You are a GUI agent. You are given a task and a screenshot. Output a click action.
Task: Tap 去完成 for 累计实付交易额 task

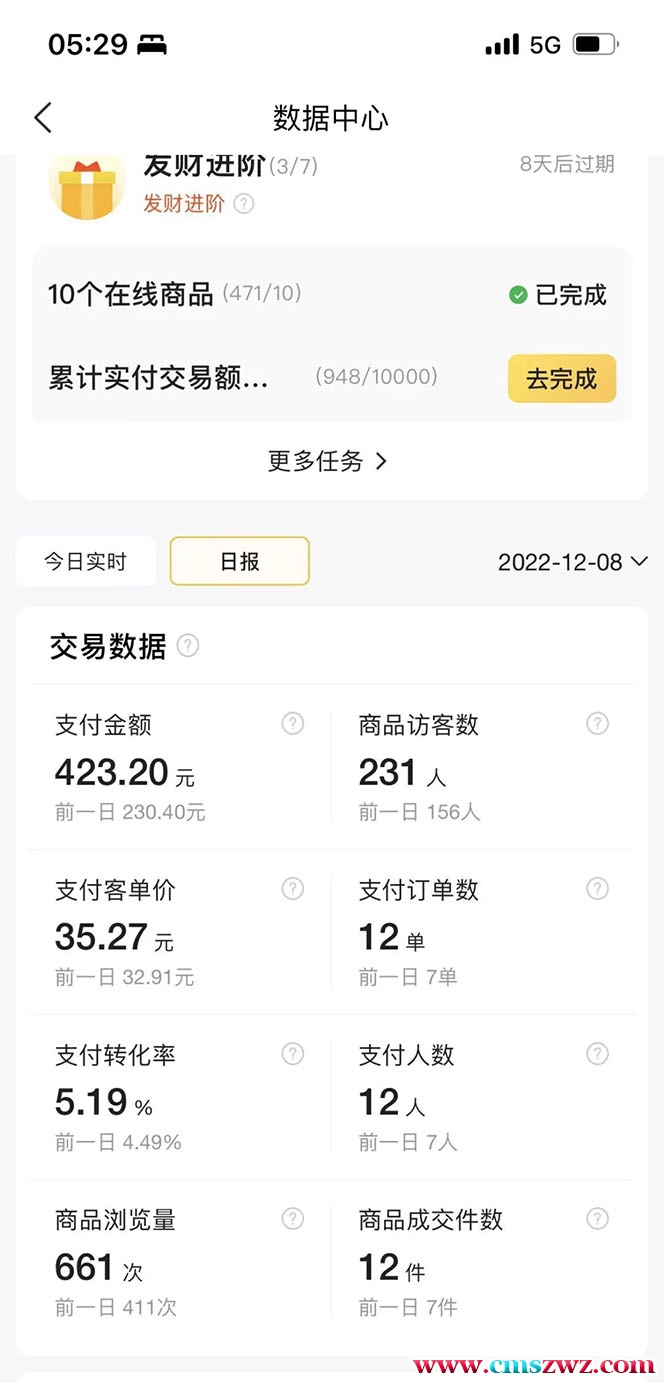click(561, 379)
